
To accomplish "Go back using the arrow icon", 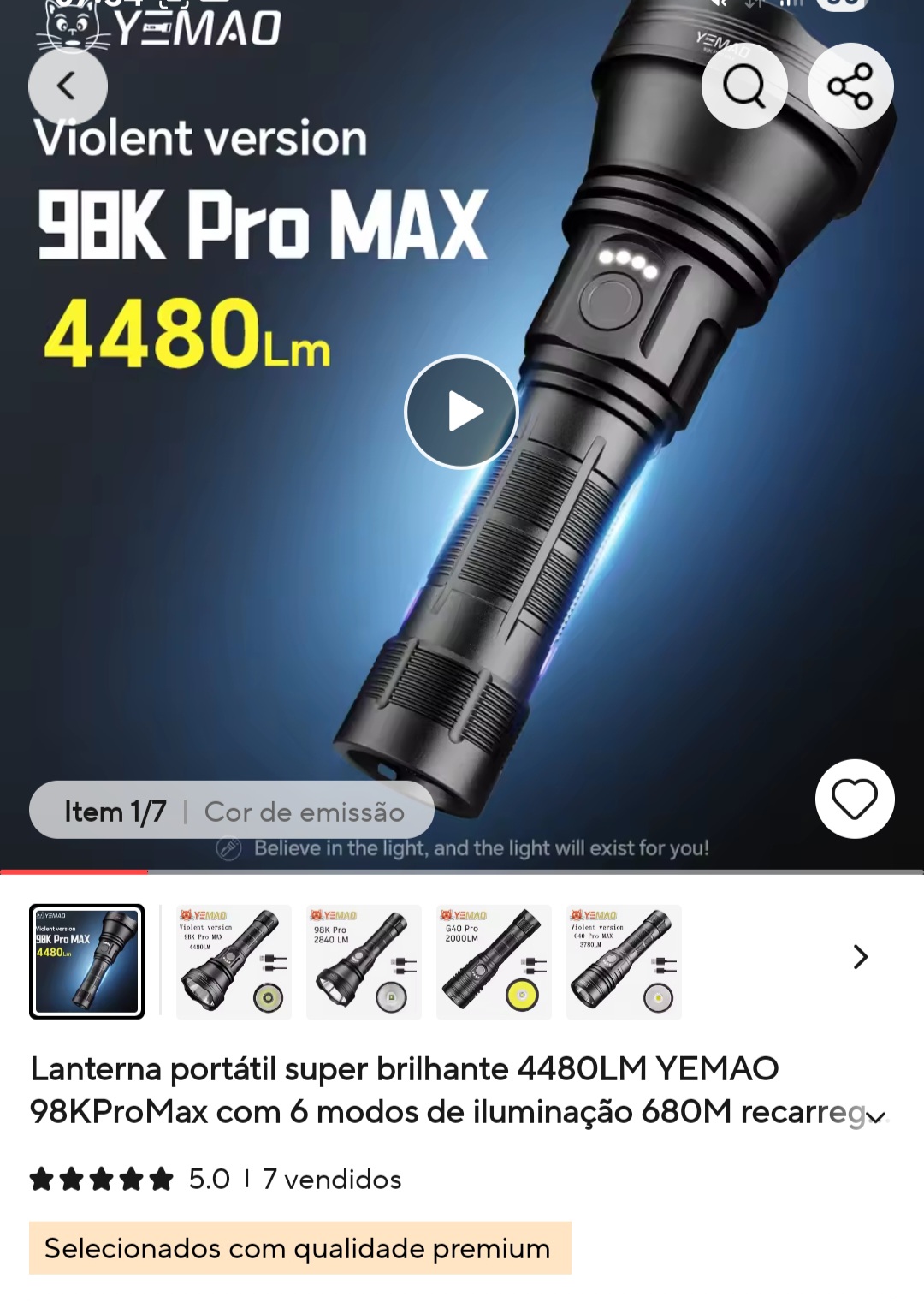I will pyautogui.click(x=67, y=86).
